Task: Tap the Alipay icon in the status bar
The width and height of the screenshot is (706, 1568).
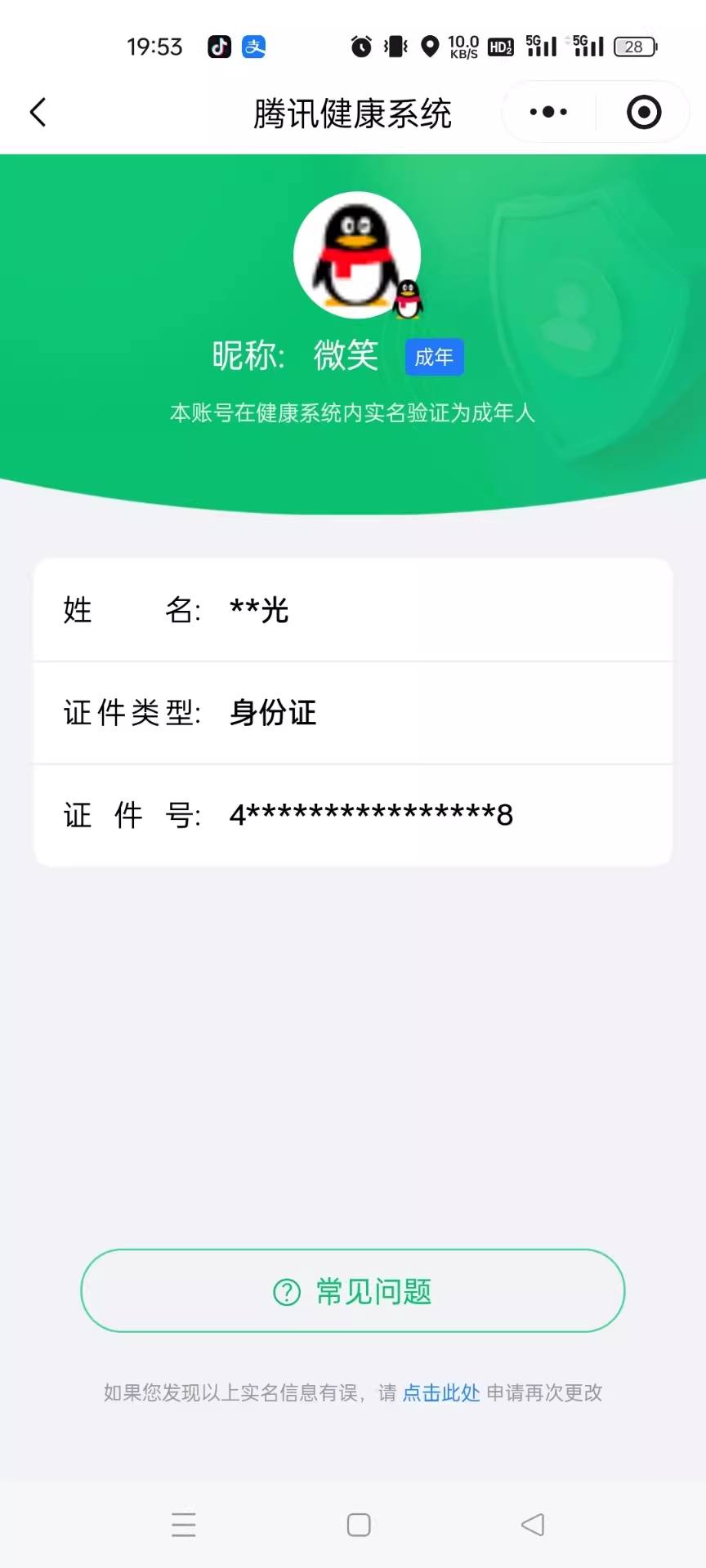Action: pos(254,47)
